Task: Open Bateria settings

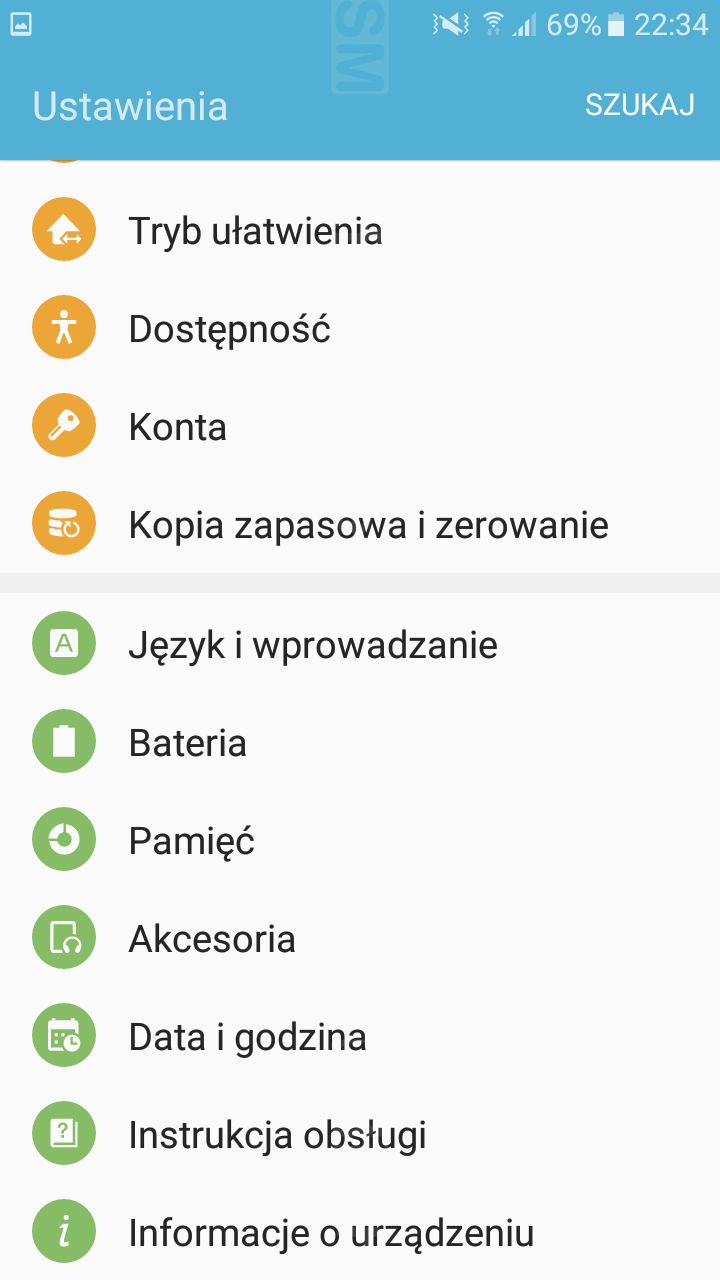Action: (360, 743)
